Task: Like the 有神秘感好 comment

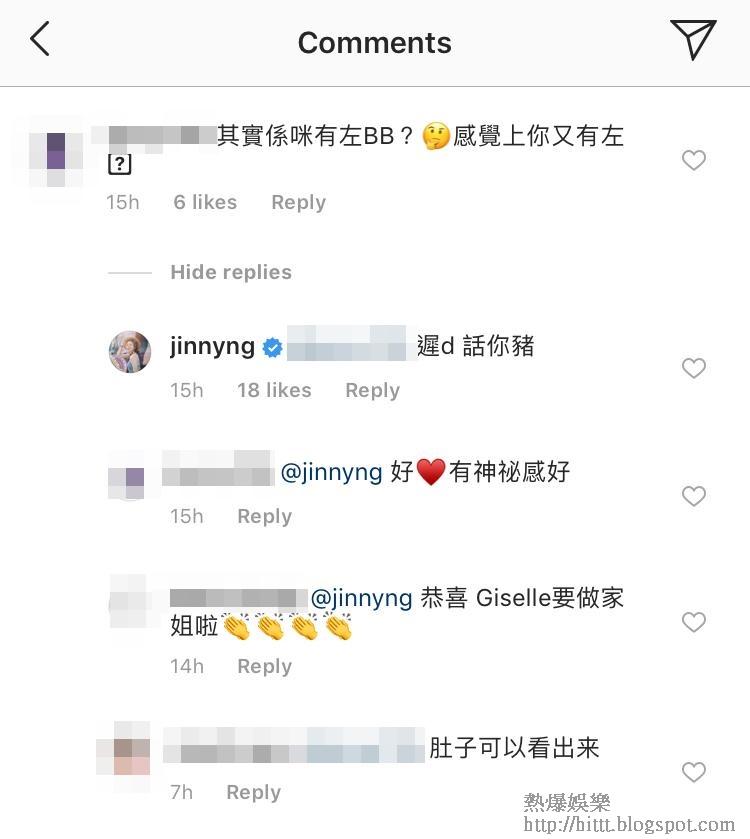Action: 694,496
